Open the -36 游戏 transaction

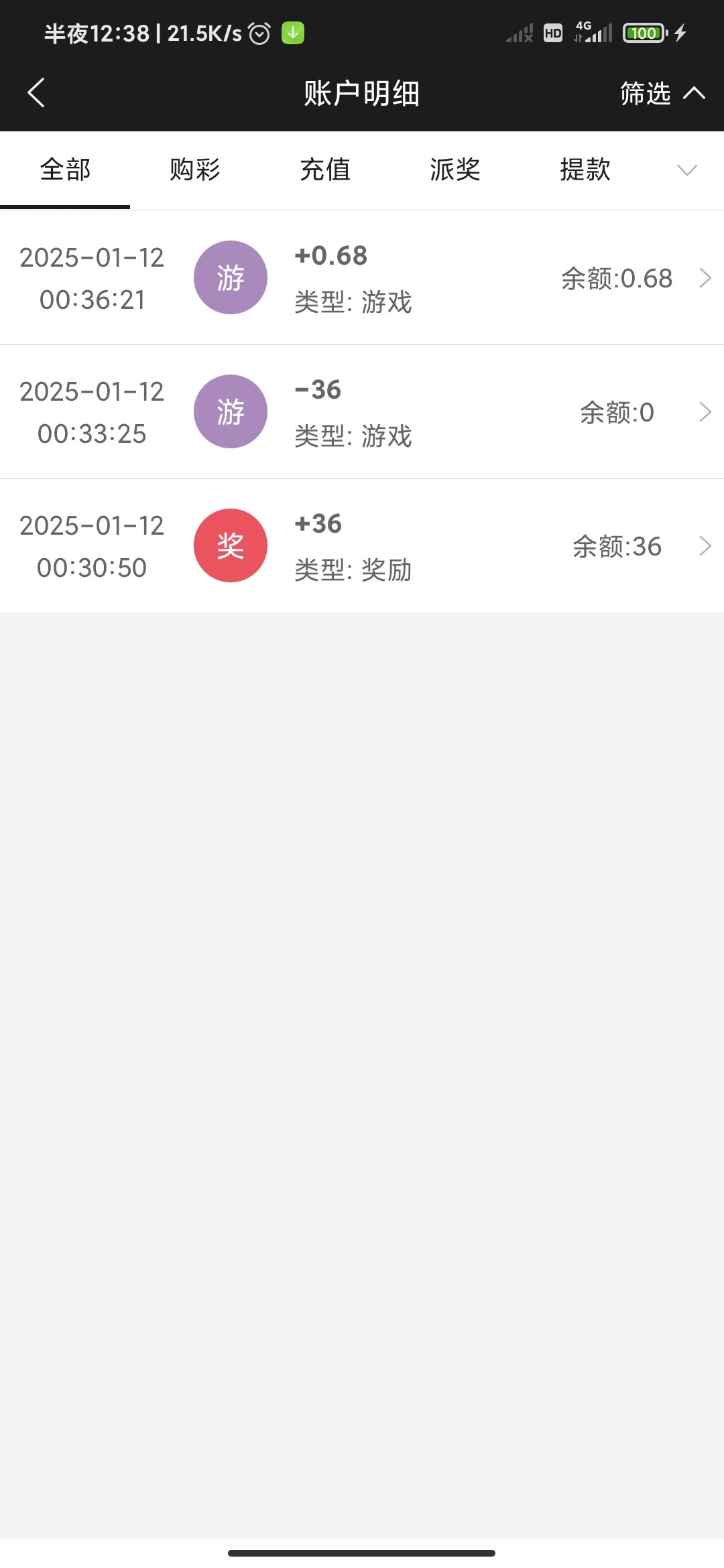[x=362, y=412]
